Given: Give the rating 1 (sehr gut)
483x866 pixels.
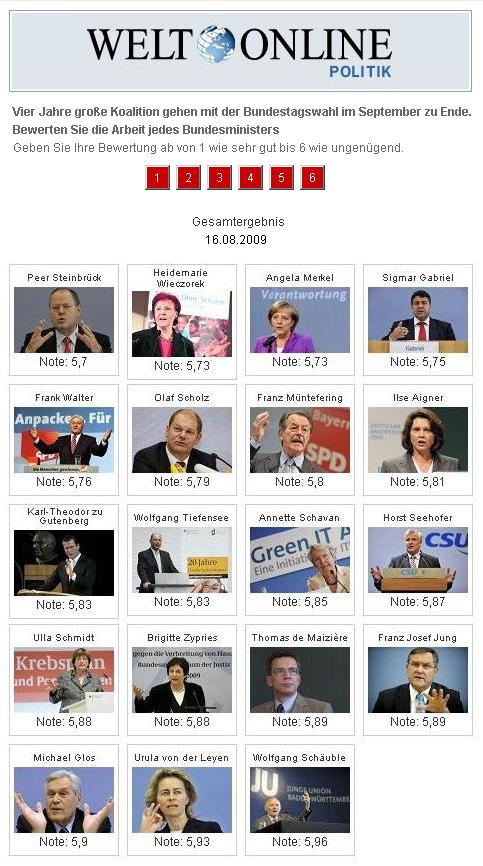Looking at the screenshot, I should 157,177.
